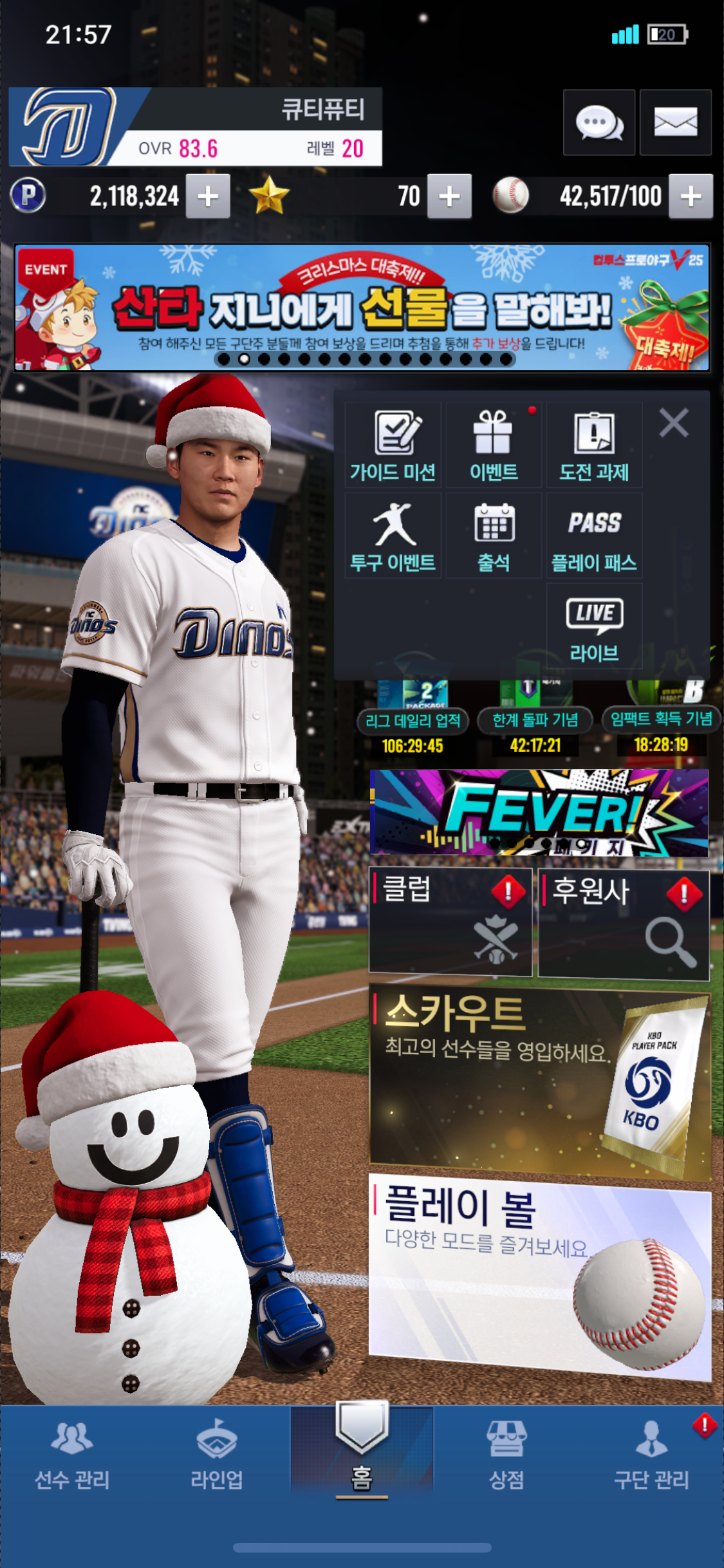Screen dimensions: 724x1568
Task: Open 가이드 미션 guide missions
Action: click(x=393, y=445)
